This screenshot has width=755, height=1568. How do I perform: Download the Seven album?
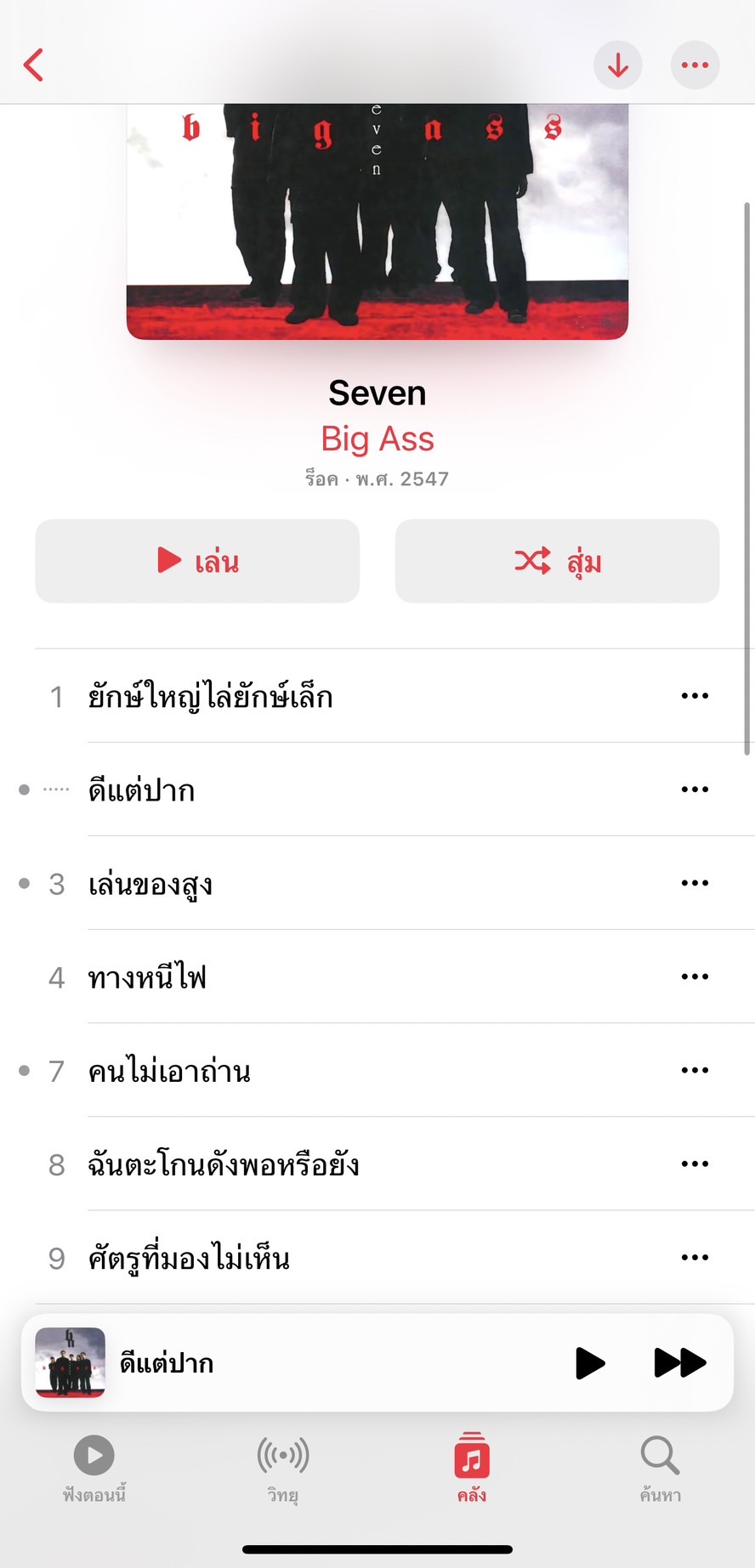coord(618,65)
